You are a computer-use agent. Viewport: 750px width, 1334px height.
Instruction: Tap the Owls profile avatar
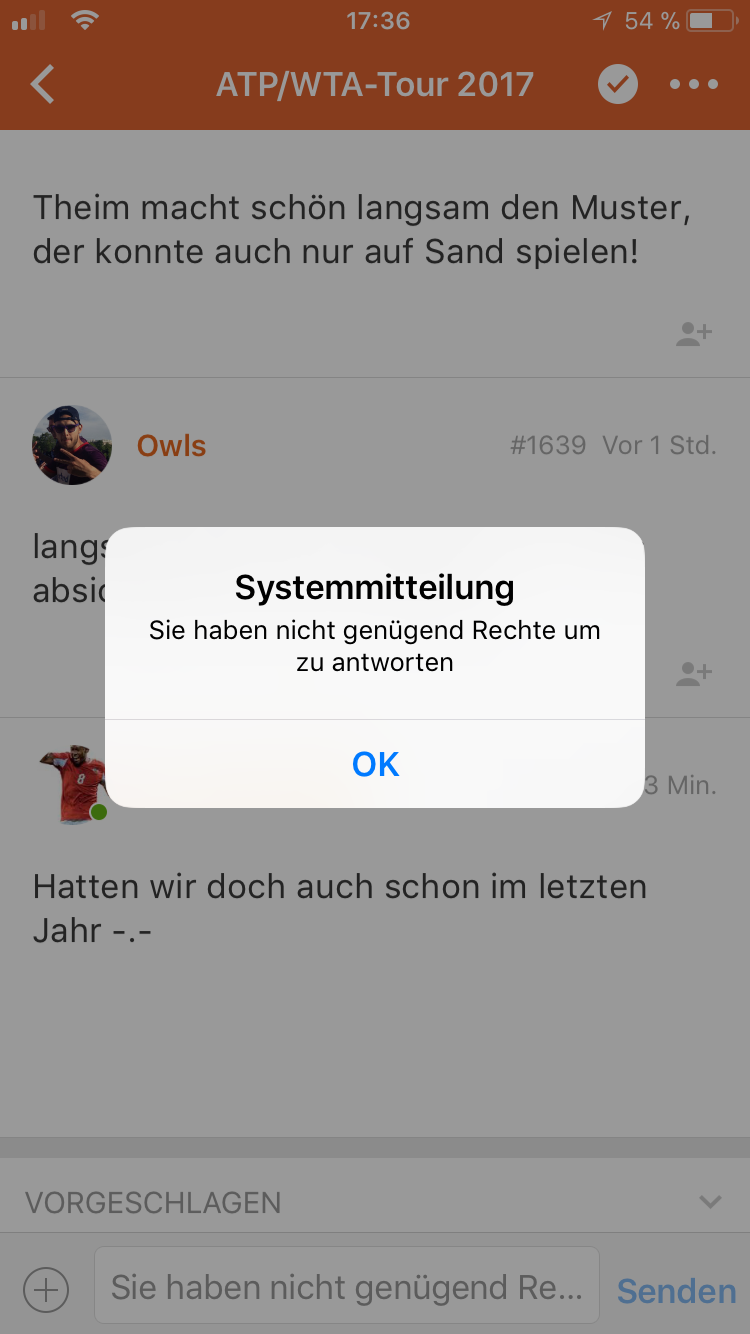72,445
